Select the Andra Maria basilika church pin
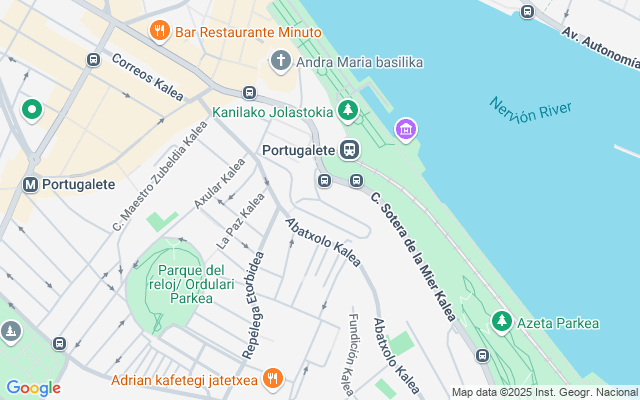640x400 pixels. [281, 62]
